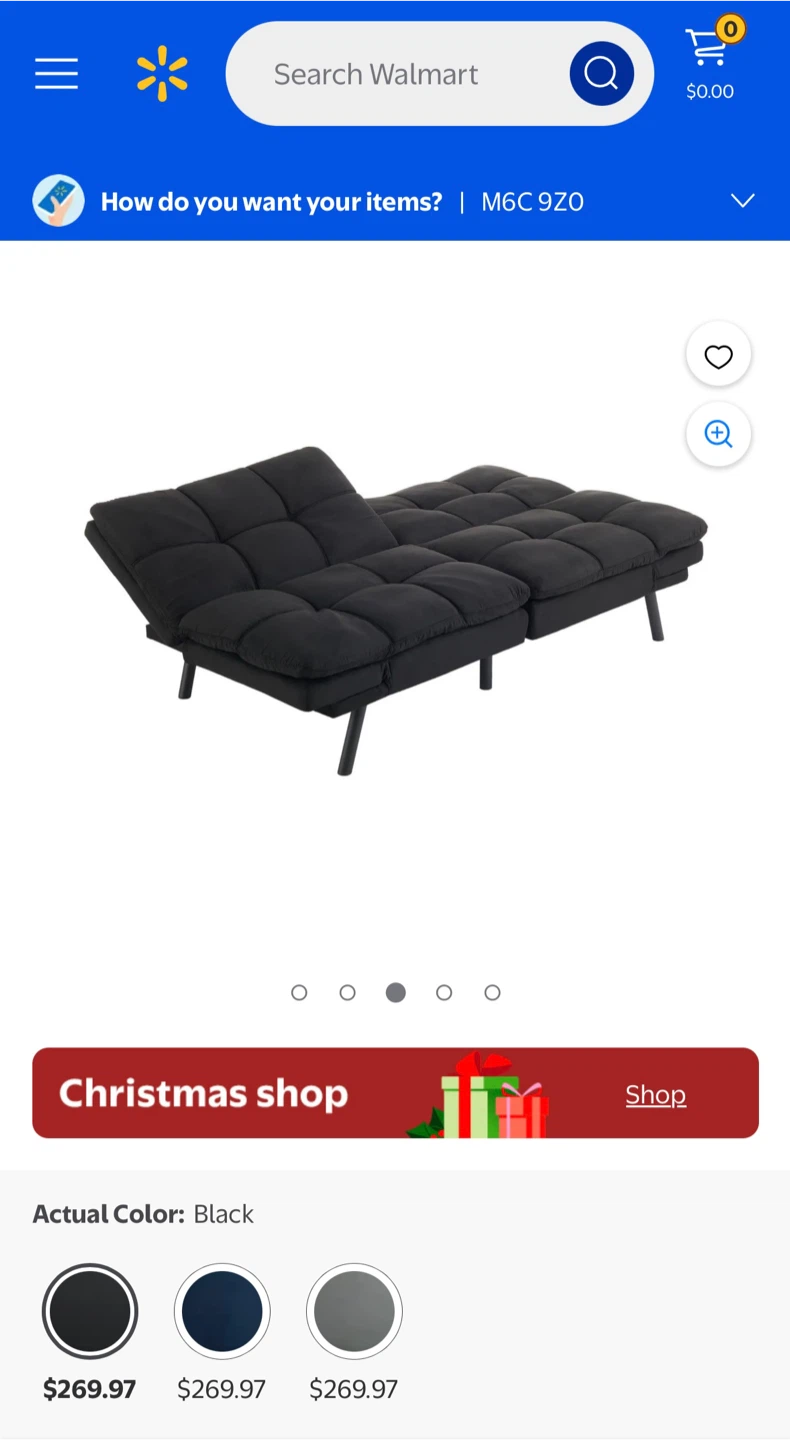Click the delivery hand icon in blue banner
Viewport: 790px width, 1440px height.
(x=58, y=201)
